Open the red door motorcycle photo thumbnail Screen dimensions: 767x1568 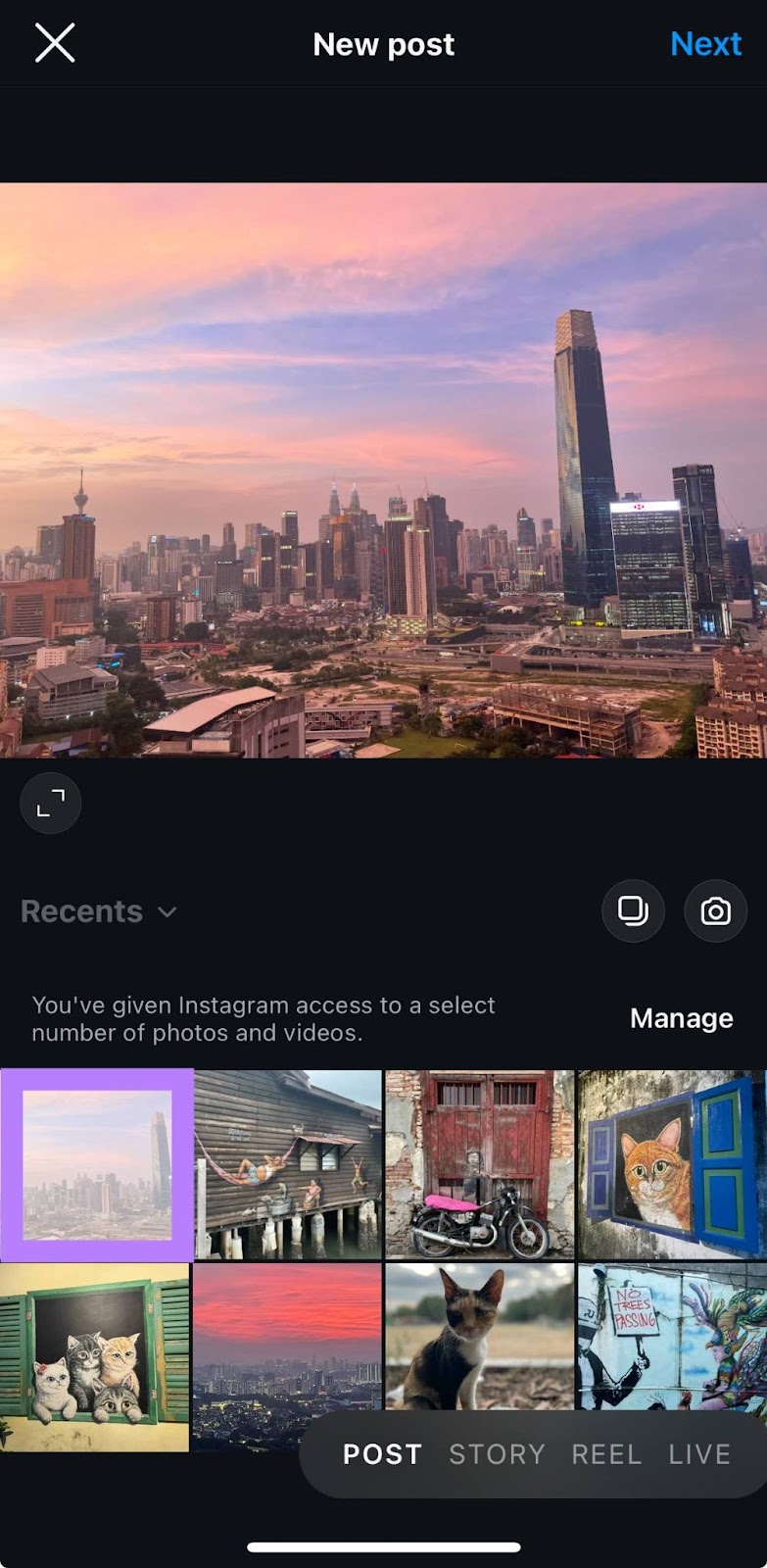tap(479, 1162)
